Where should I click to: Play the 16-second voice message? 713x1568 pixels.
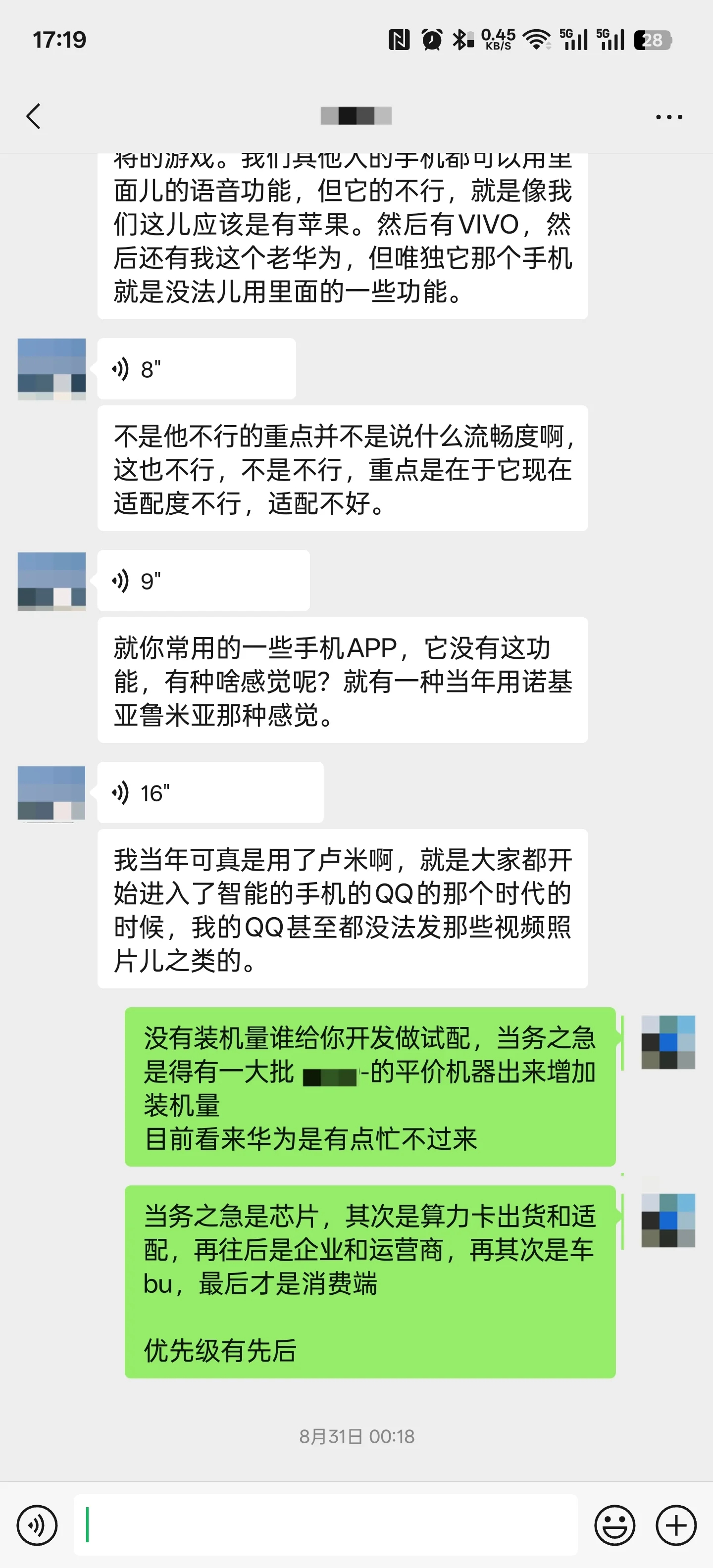pyautogui.click(x=210, y=792)
